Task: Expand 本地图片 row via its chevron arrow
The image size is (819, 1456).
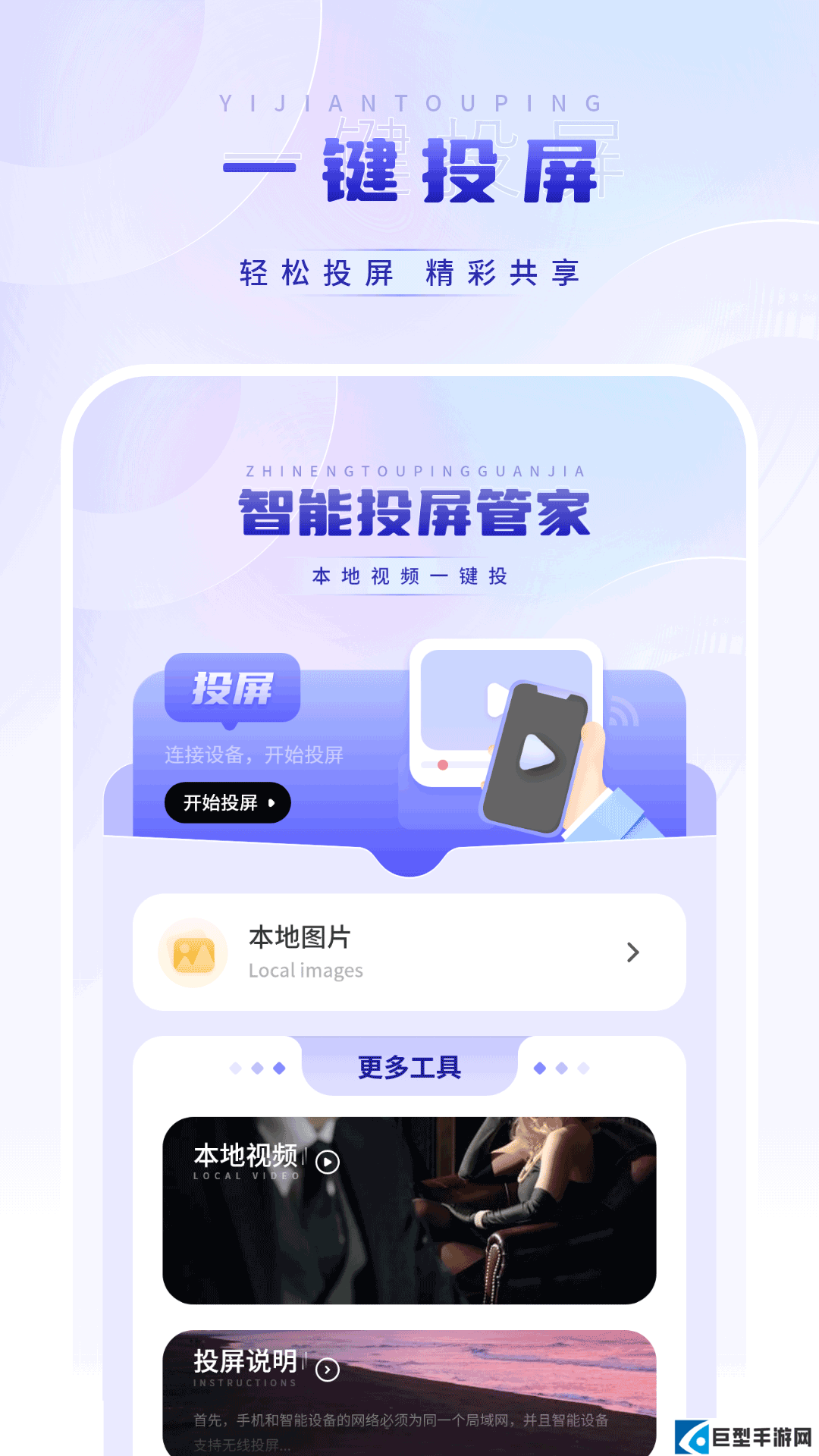Action: [x=632, y=952]
